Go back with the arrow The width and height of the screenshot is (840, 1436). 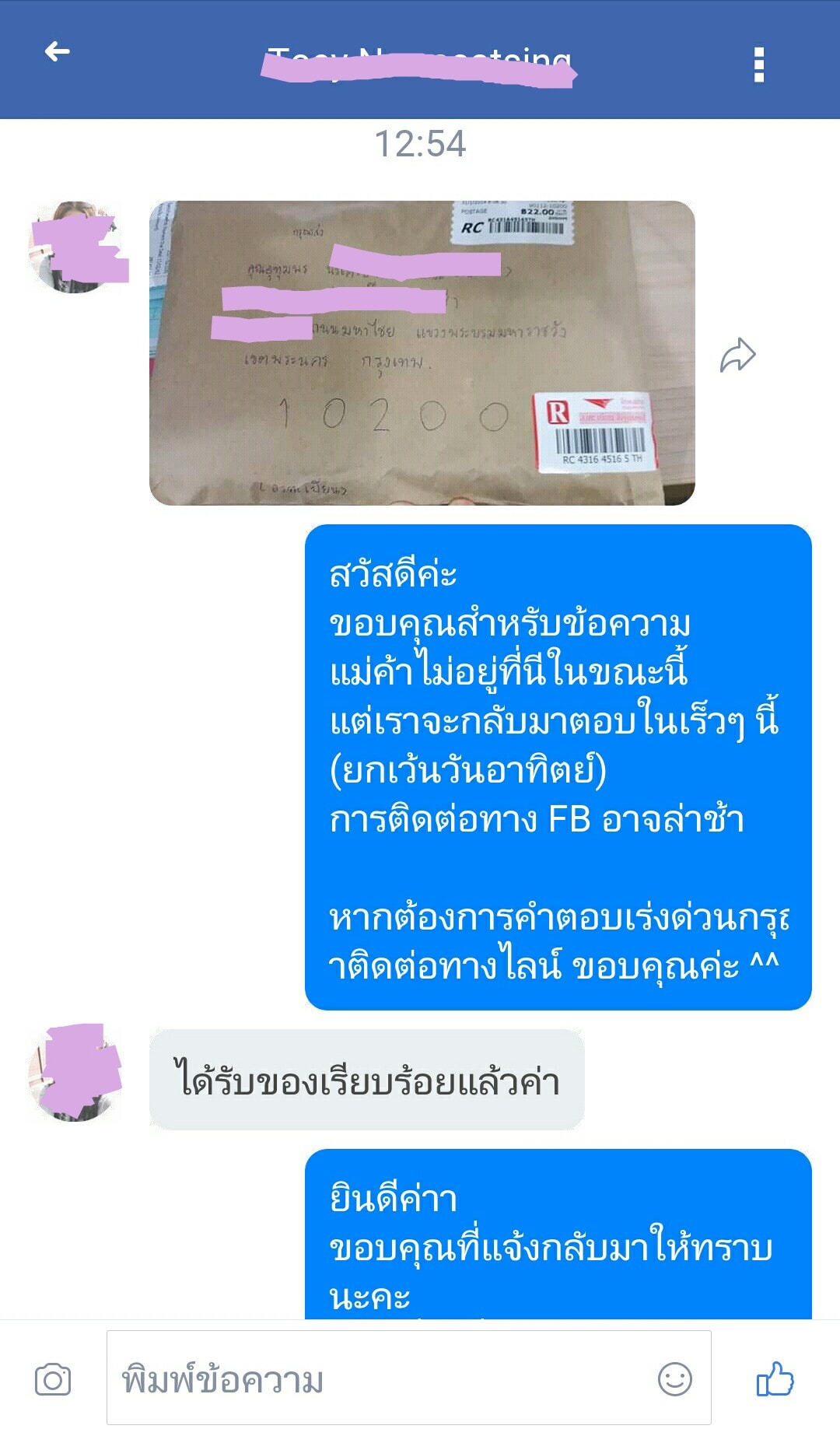58,52
